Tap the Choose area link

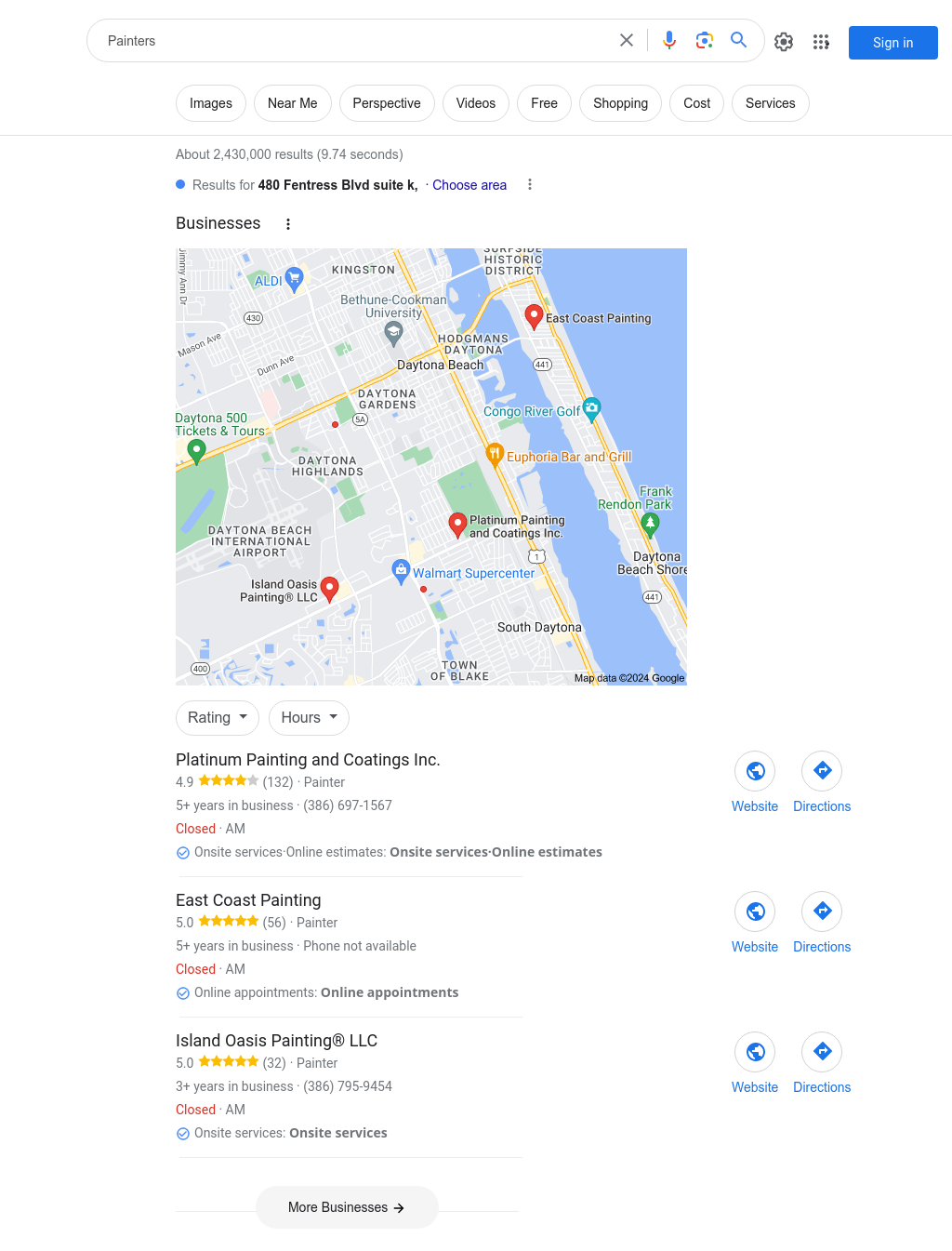pyautogui.click(x=469, y=185)
